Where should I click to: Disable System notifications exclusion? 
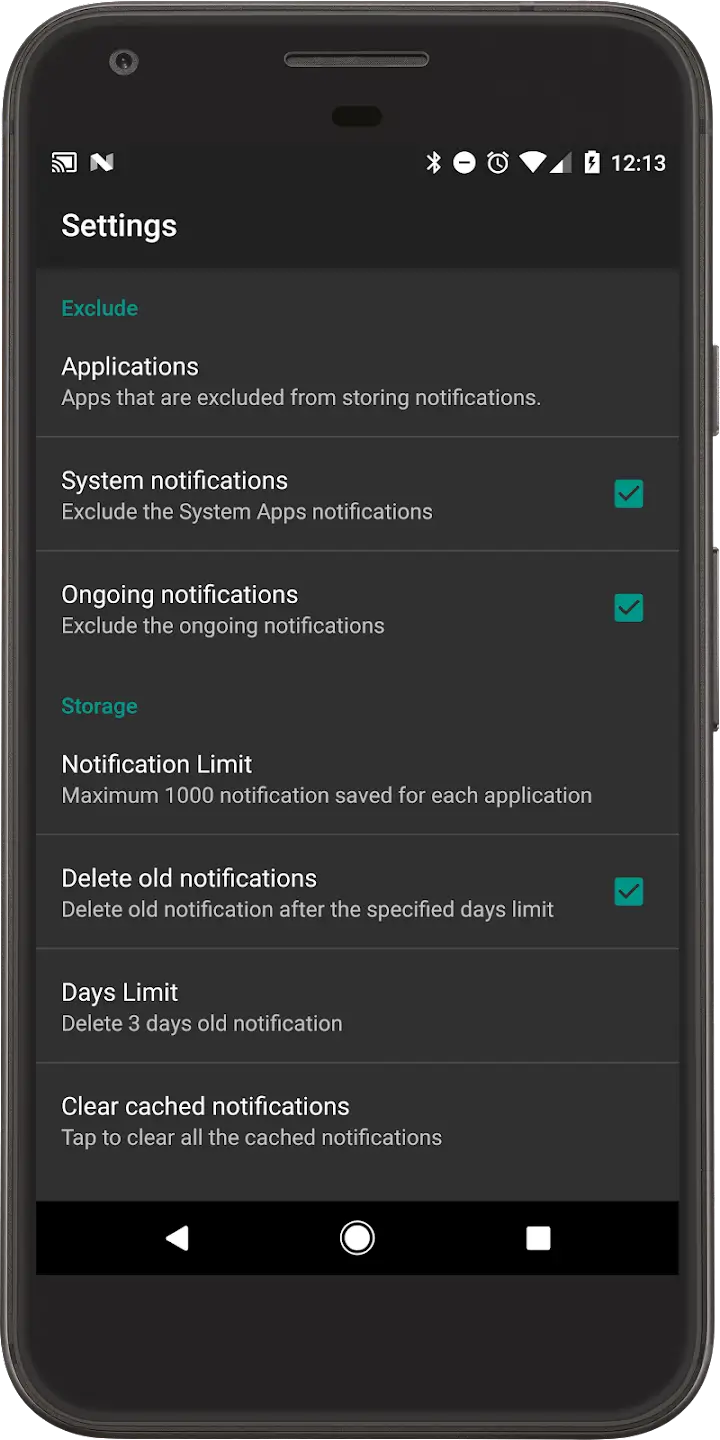[x=628, y=494]
